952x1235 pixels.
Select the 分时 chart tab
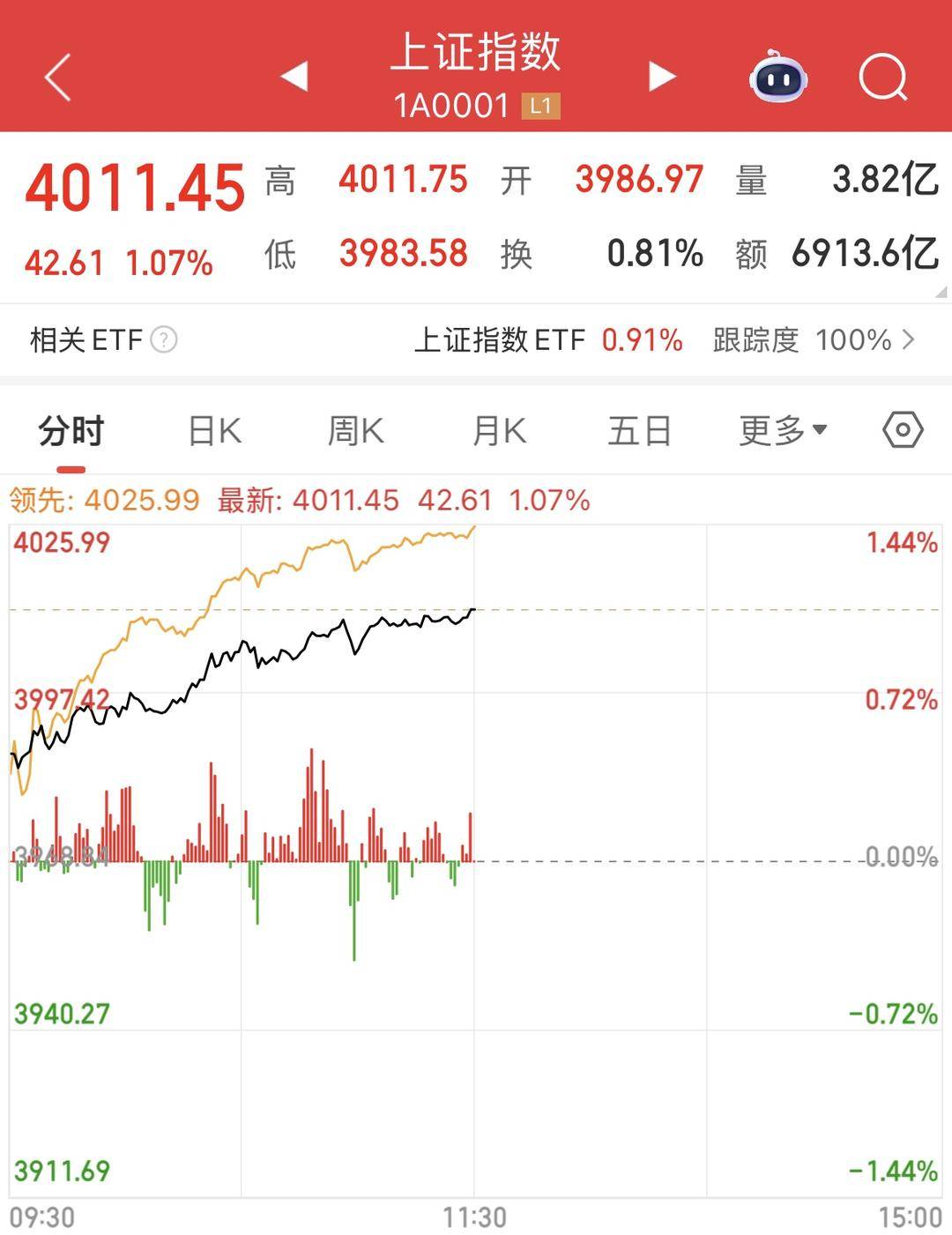point(71,431)
